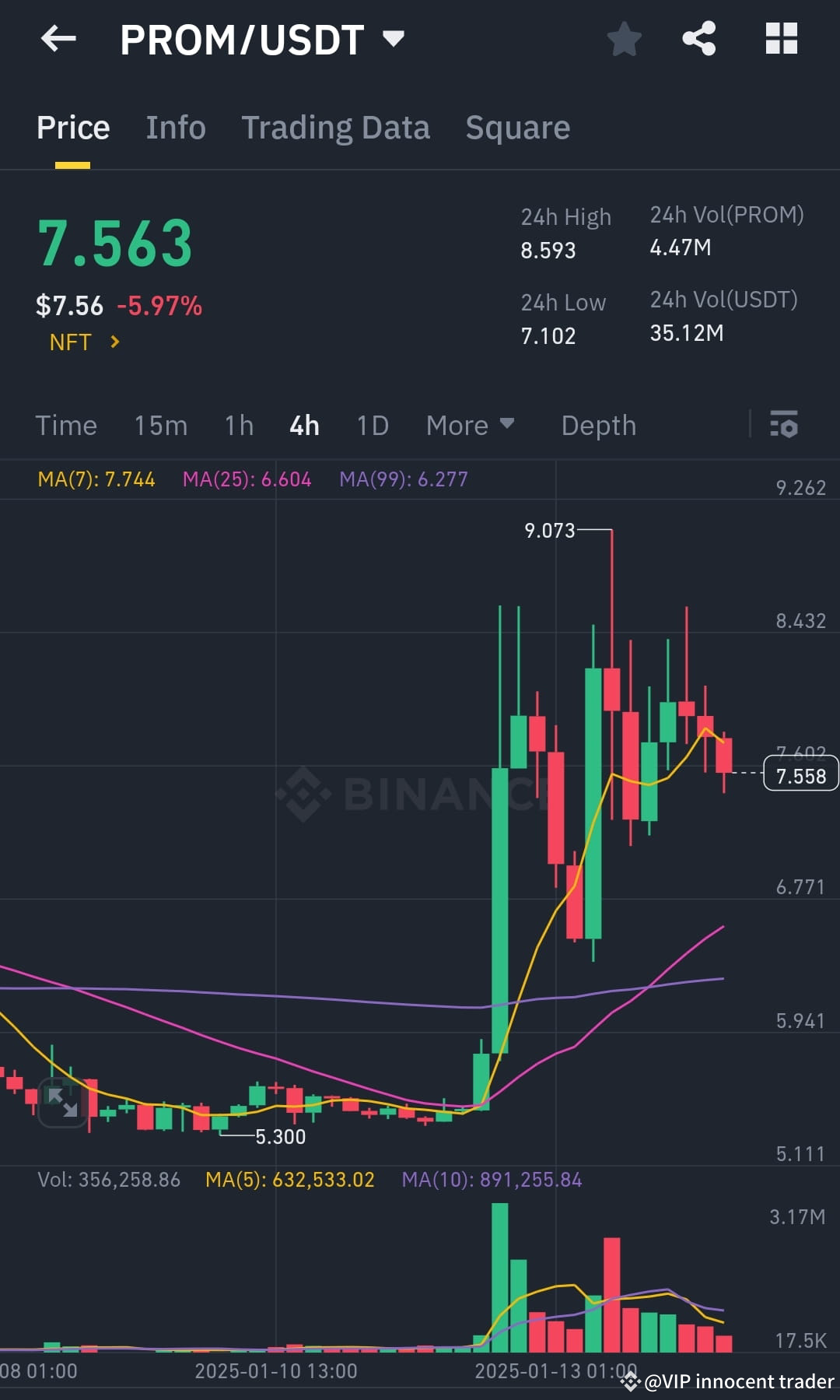This screenshot has width=840, height=1400.
Task: Expand the More timeframe options
Action: 470,425
